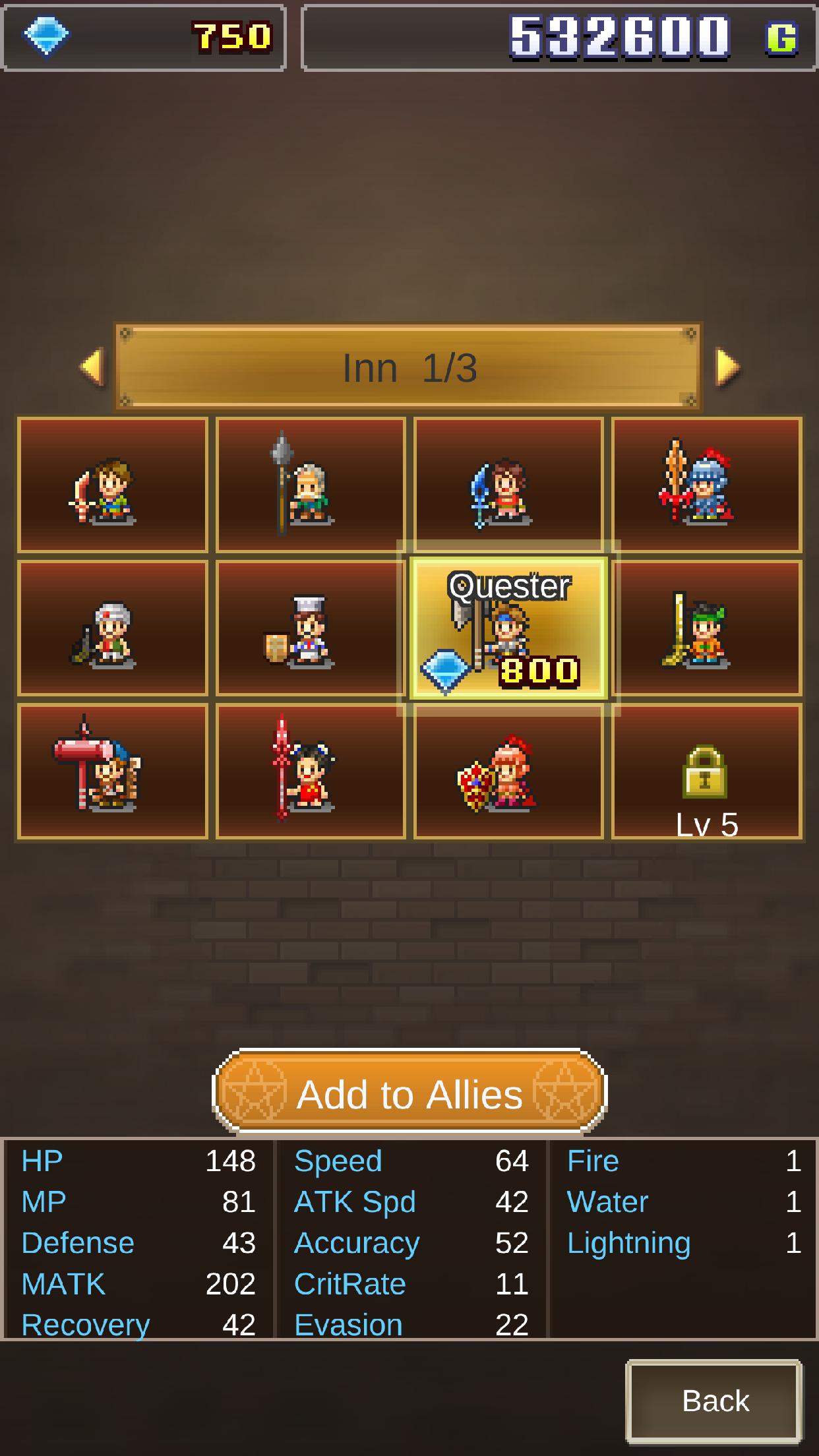Select the old man holding a spear
819x1456 pixels.
tap(311, 485)
